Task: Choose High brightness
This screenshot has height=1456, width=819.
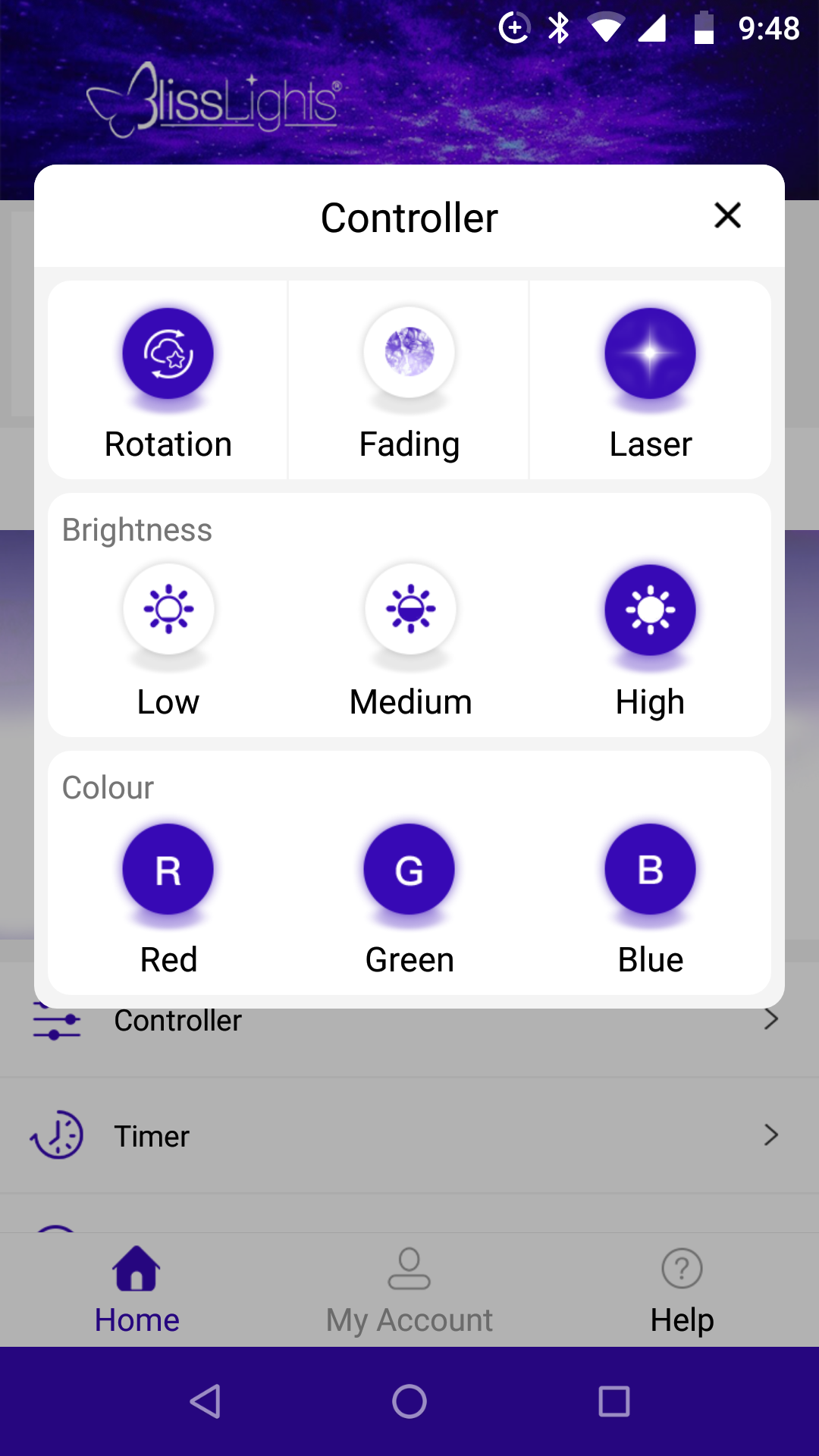Action: [650, 610]
